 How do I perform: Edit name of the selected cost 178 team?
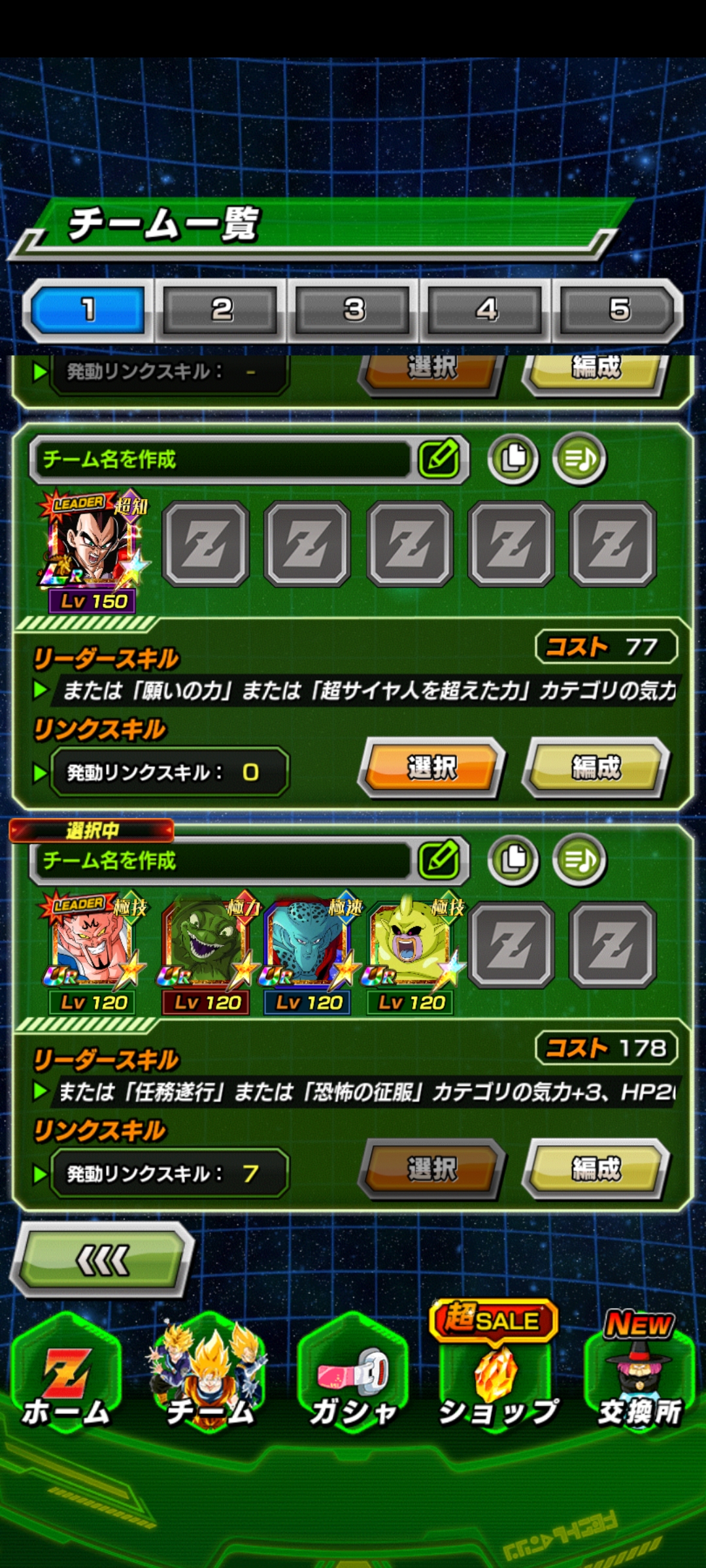(439, 860)
